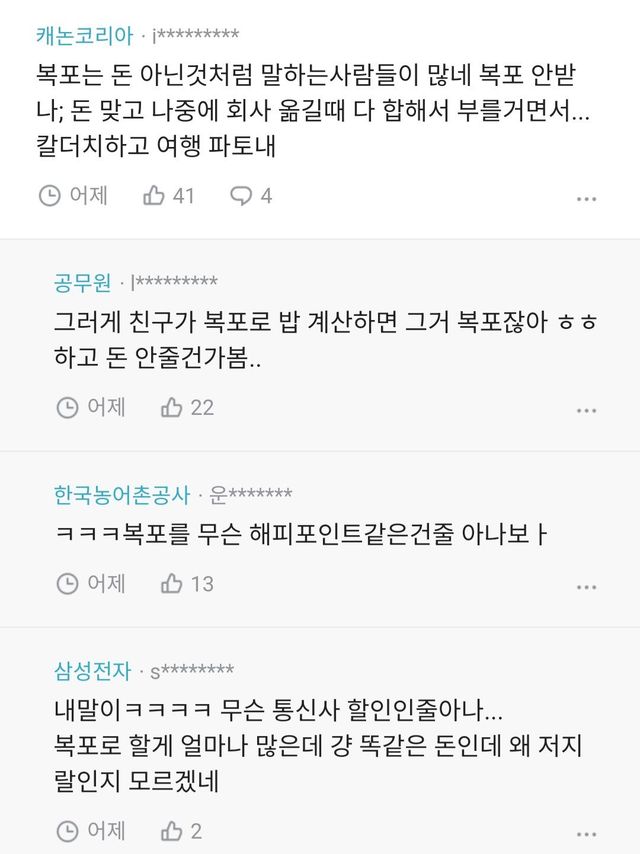Viewport: 640px width, 854px height.
Task: View the 한국농어촌공사 company page
Action: pyautogui.click(x=120, y=494)
